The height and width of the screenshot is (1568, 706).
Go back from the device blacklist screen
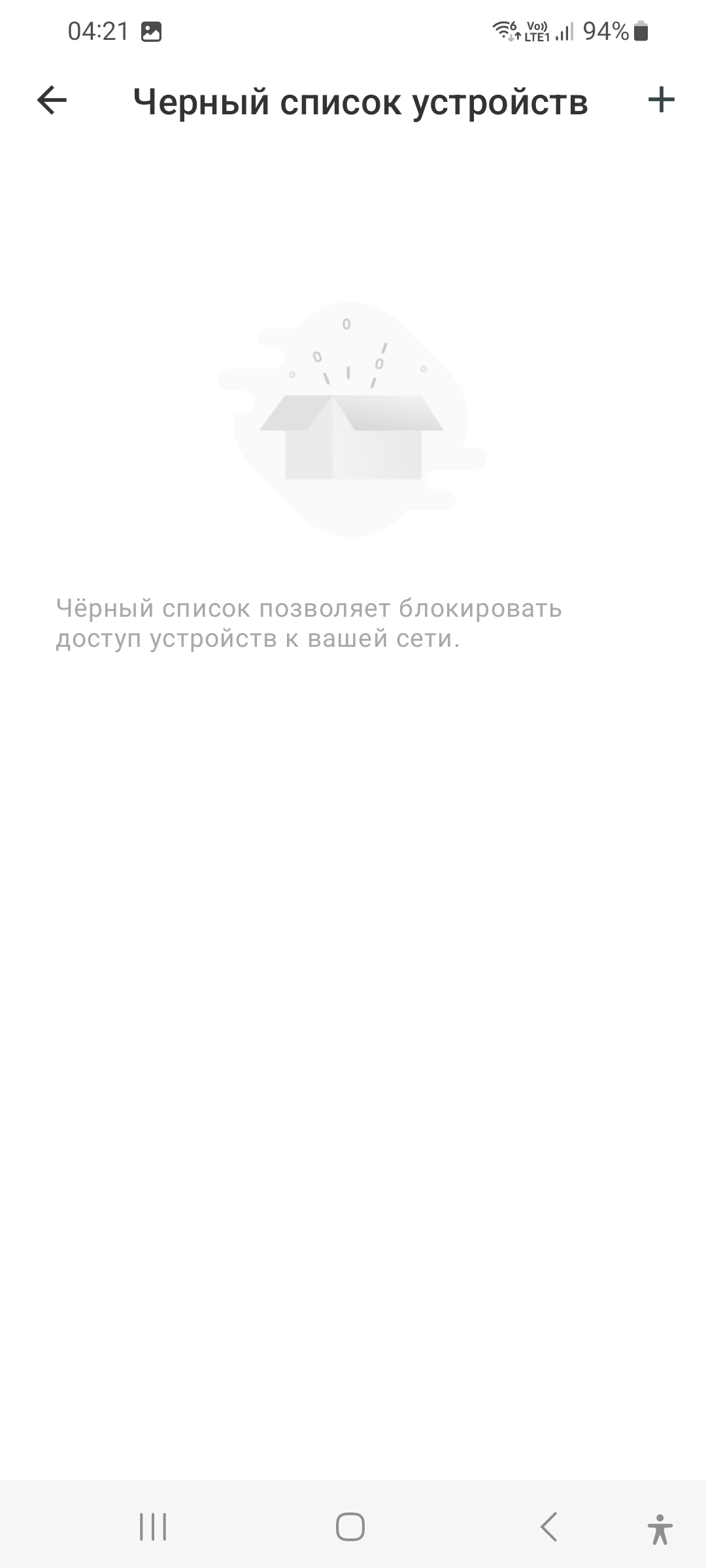pos(52,101)
